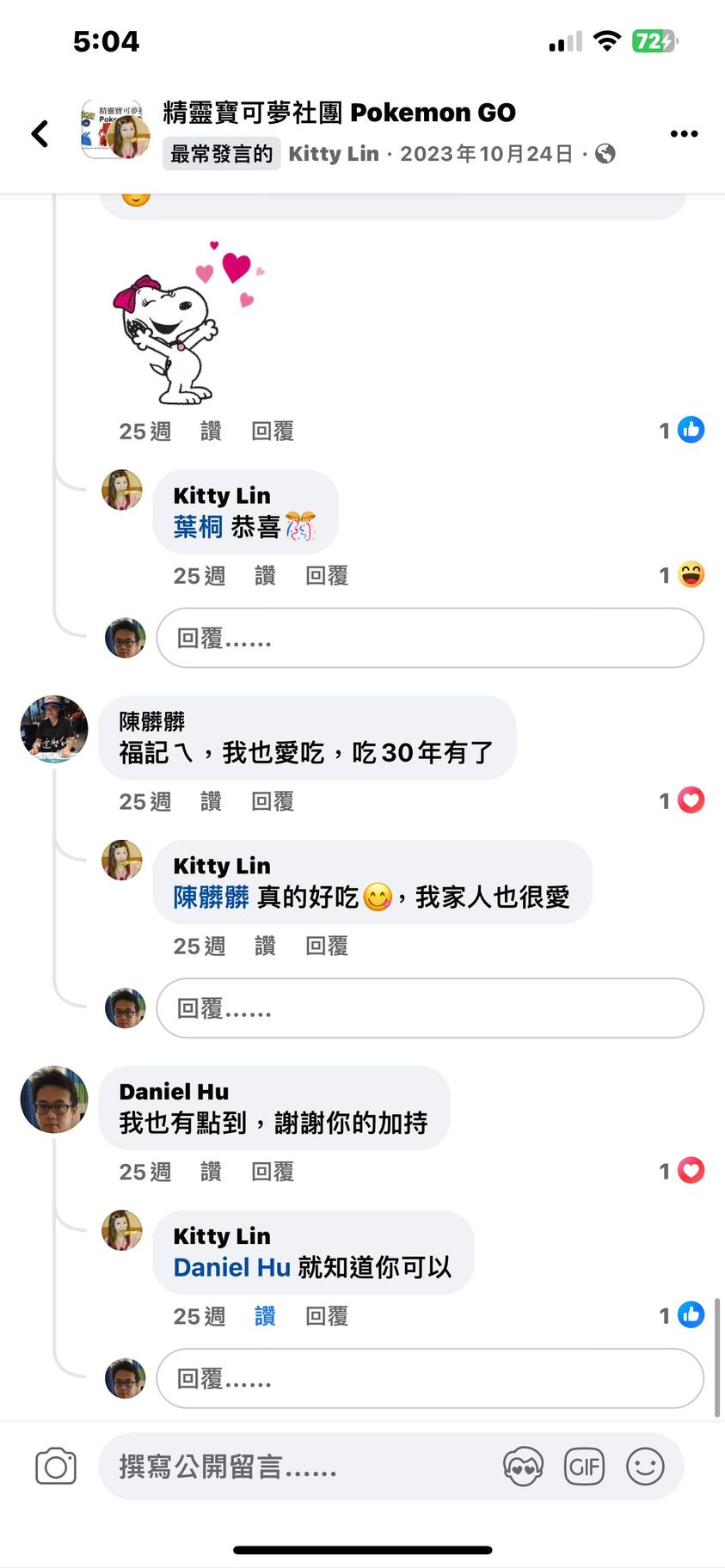Image resolution: width=725 pixels, height=1568 pixels.
Task: Go back using the back arrow
Action: click(x=40, y=133)
